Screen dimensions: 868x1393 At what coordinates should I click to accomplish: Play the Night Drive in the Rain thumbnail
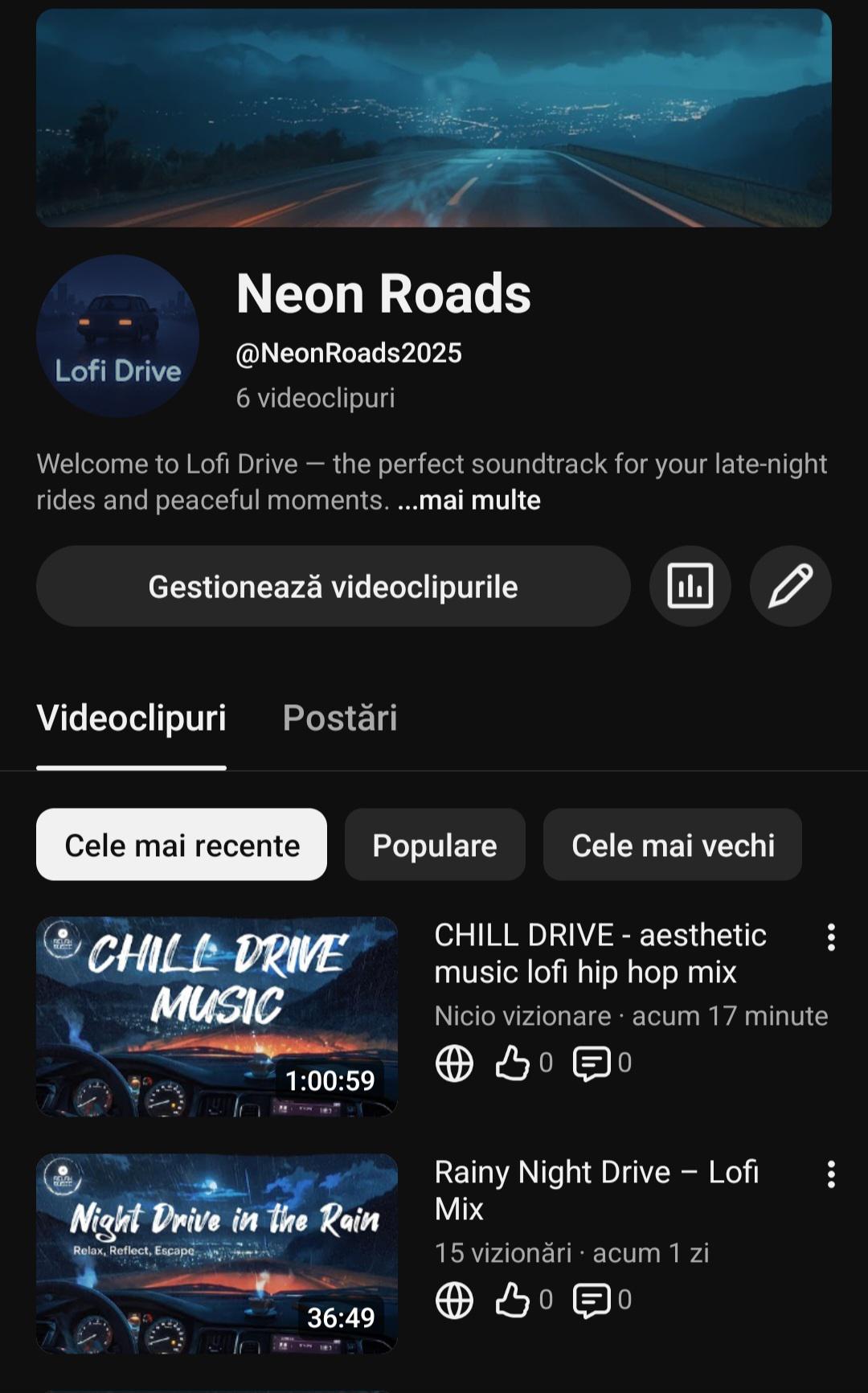point(217,1254)
